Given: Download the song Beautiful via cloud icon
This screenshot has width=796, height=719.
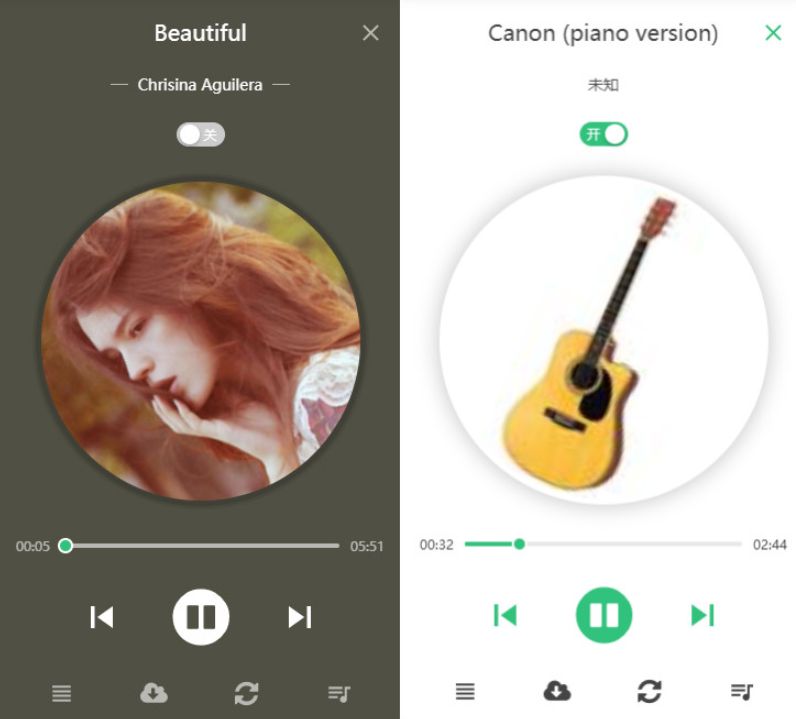Looking at the screenshot, I should tap(154, 692).
